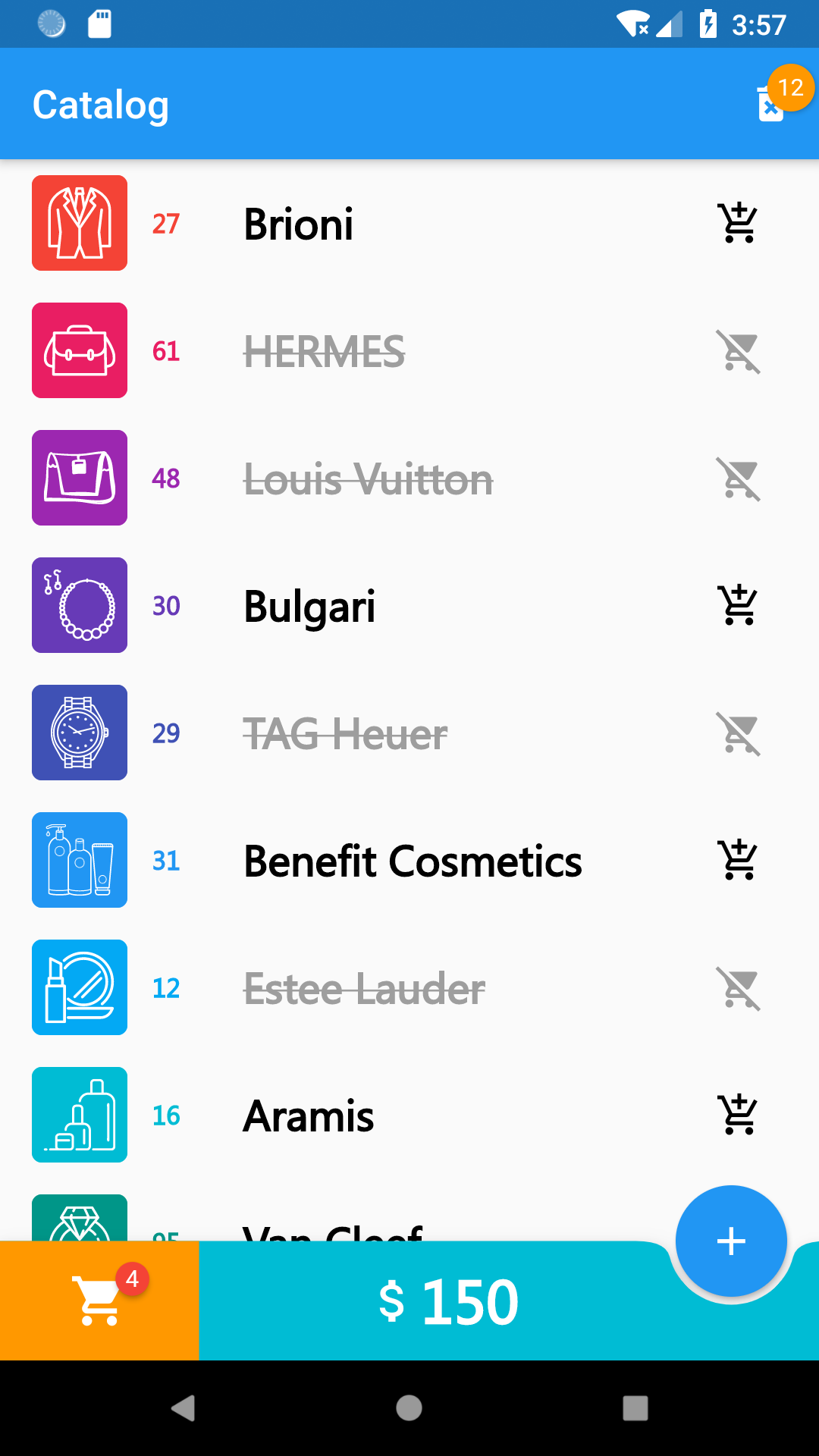This screenshot has width=819, height=1456.
Task: Tap the clear catalog trash icon
Action: (x=770, y=105)
